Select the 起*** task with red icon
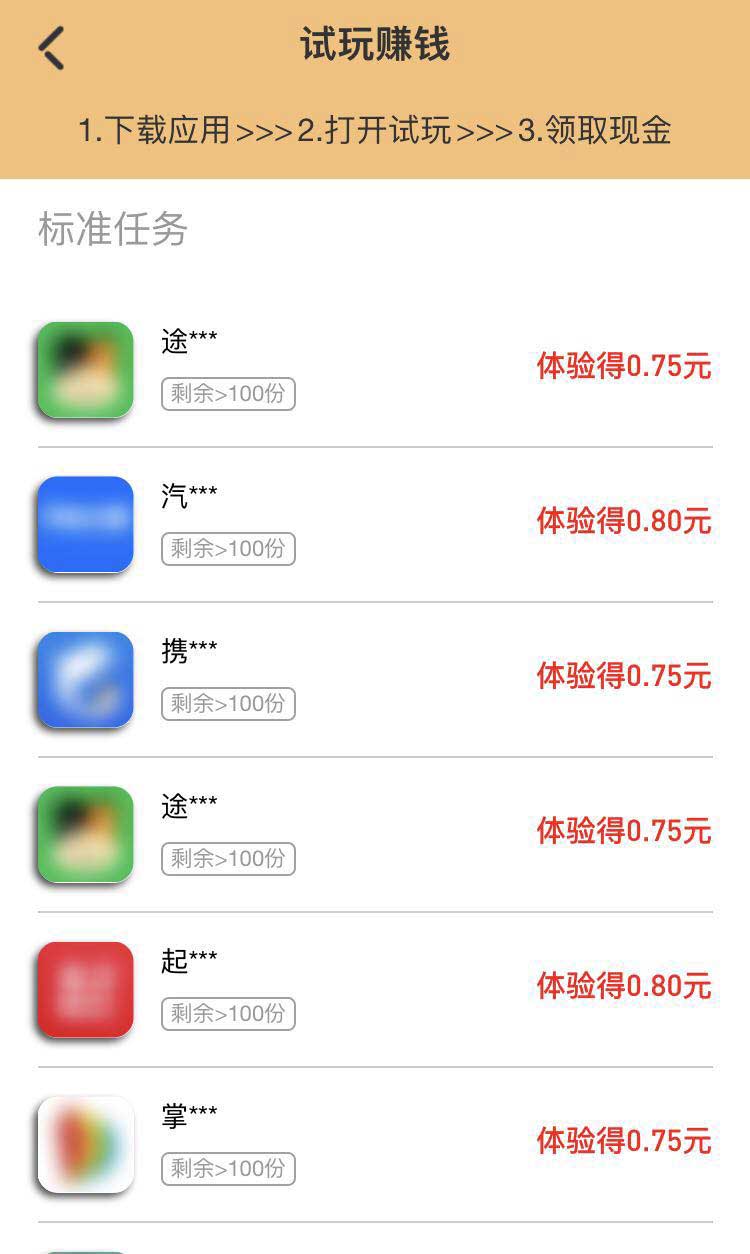This screenshot has height=1254, width=750. 375,990
